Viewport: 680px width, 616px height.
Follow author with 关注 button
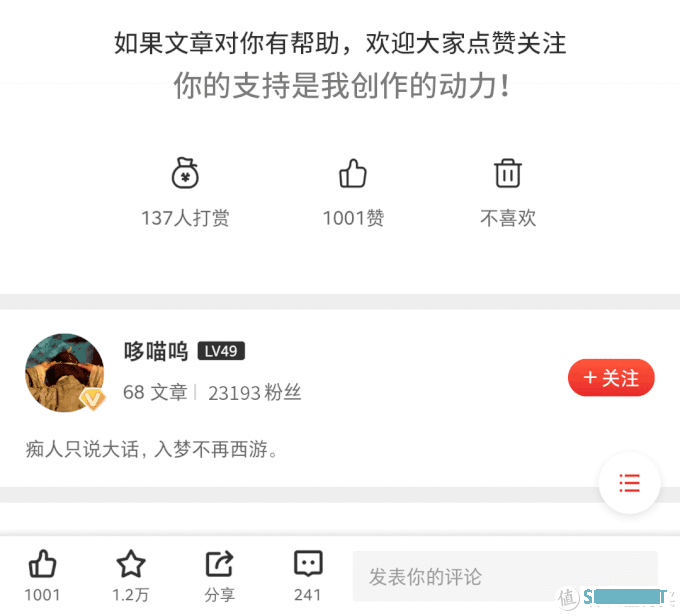611,378
